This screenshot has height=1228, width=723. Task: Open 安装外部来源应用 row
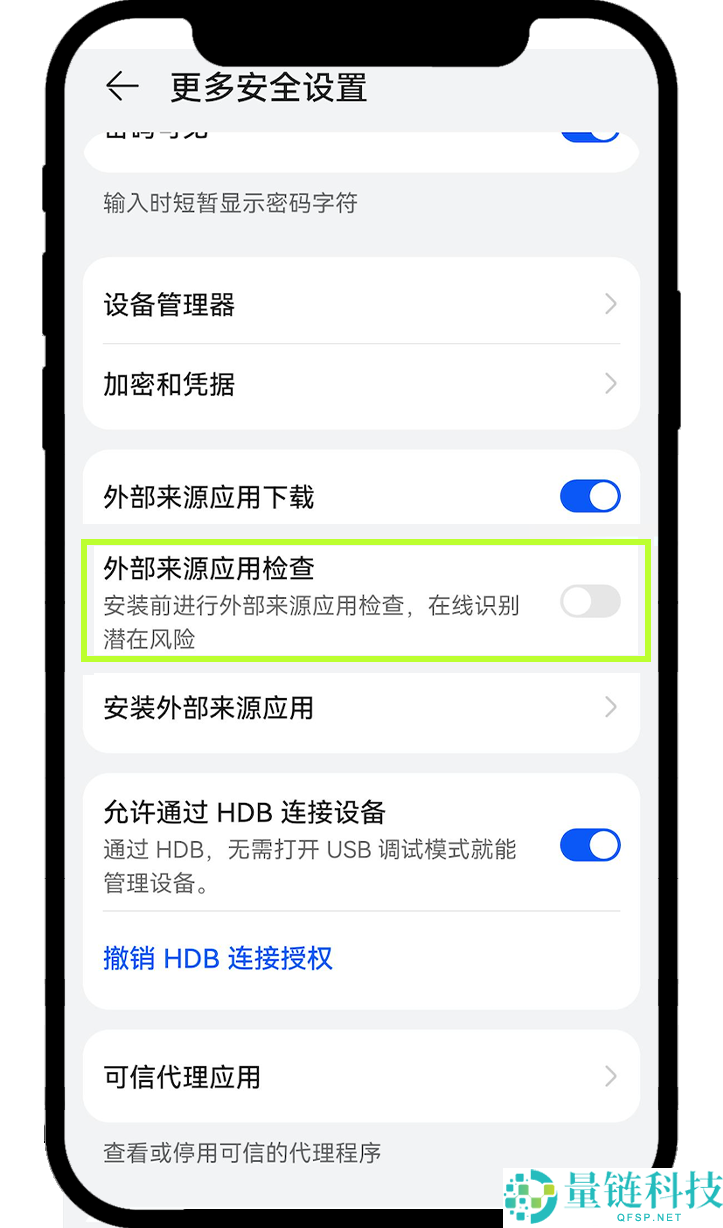coord(360,708)
